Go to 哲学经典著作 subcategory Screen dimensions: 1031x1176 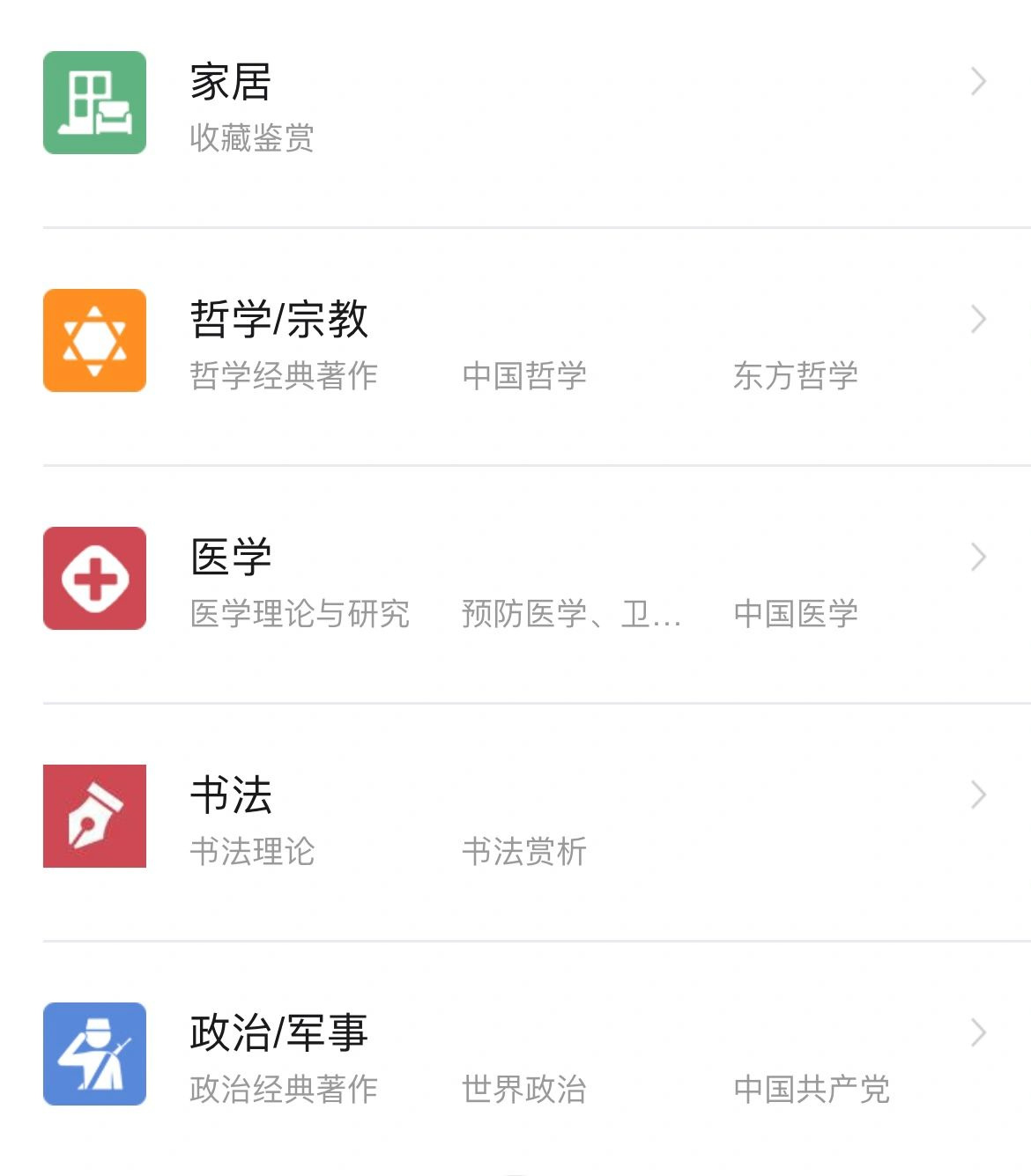(284, 376)
